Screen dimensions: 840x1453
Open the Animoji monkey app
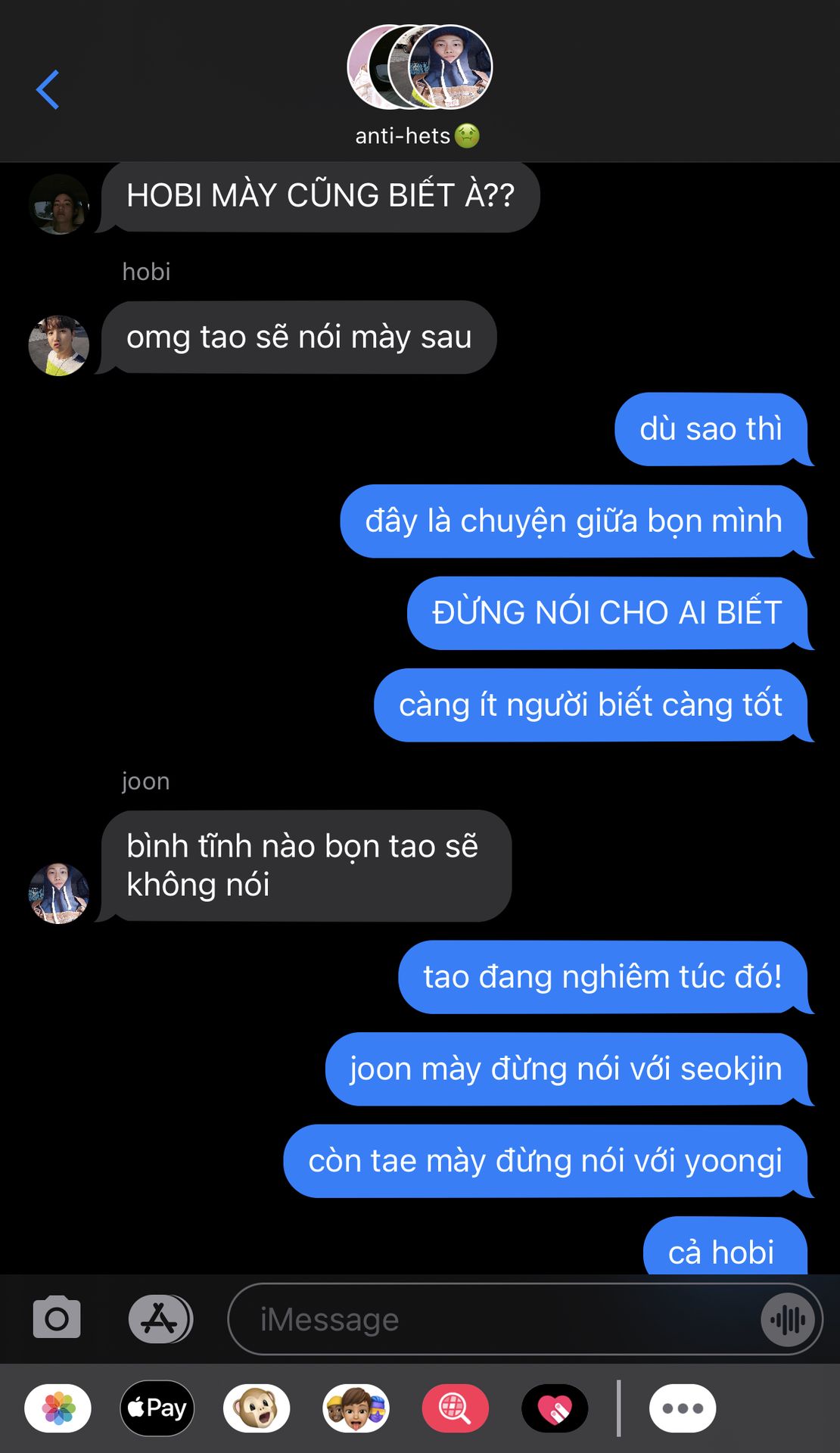pyautogui.click(x=257, y=1408)
